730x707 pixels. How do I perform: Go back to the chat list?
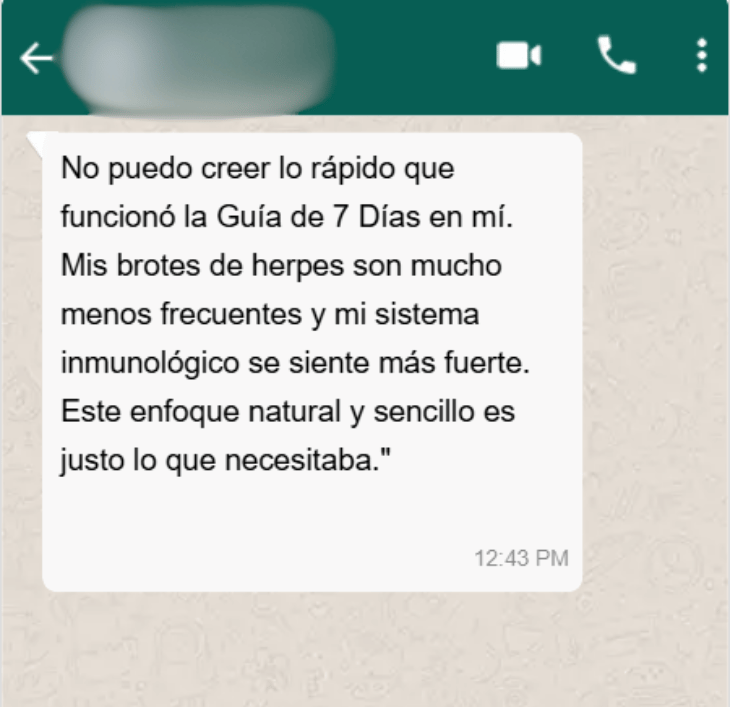(37, 59)
